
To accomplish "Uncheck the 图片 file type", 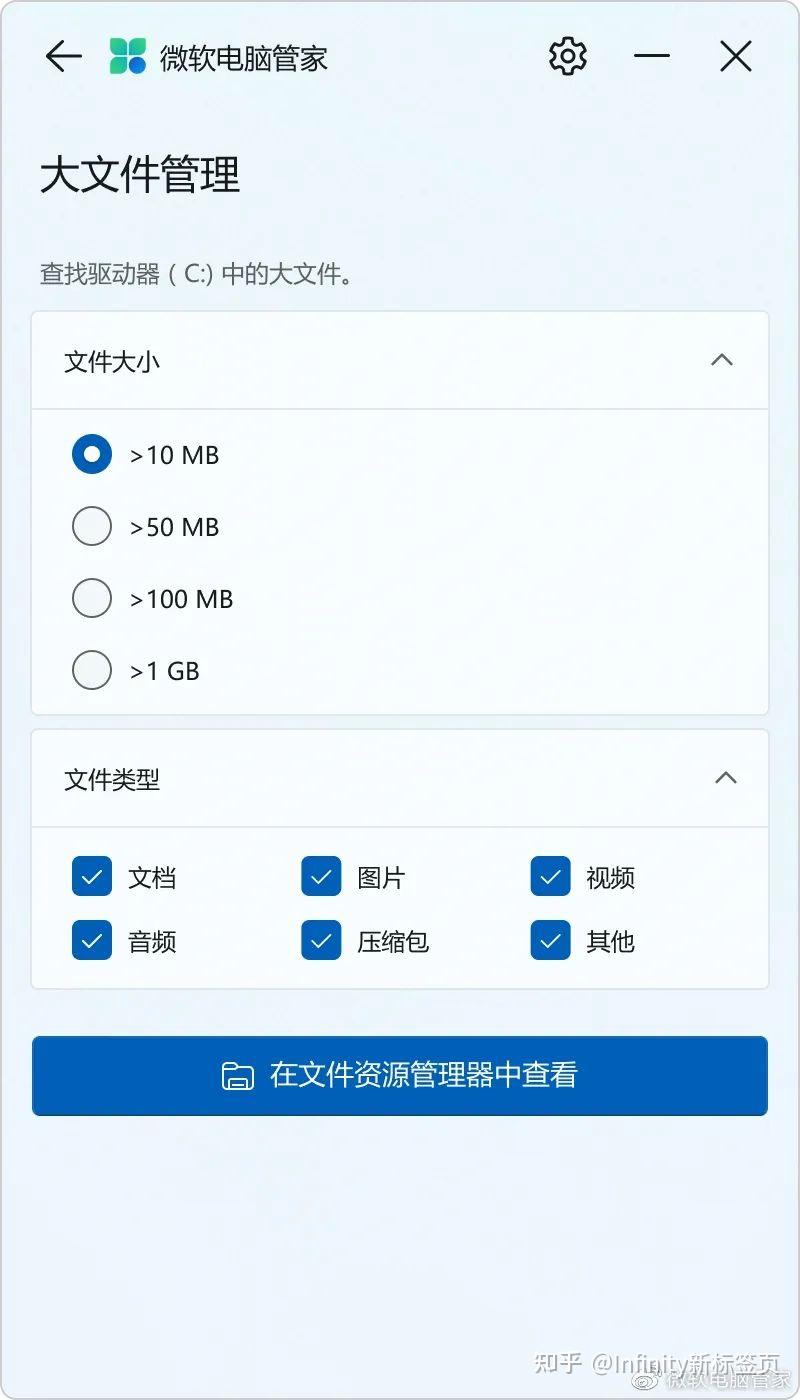I will coord(321,877).
